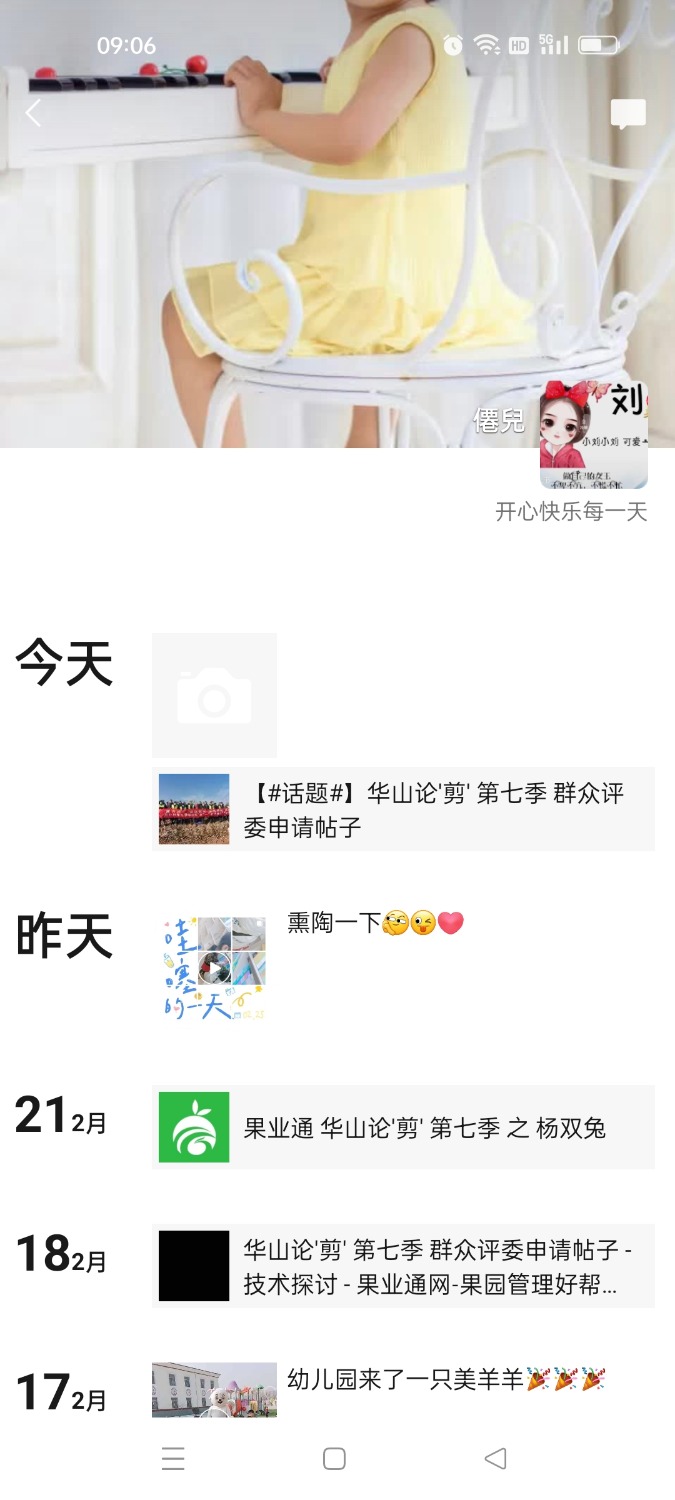Open the 18 Feb 技术探讨 shared link
Viewport: 675px width, 1500px height.
pyautogui.click(x=403, y=1266)
